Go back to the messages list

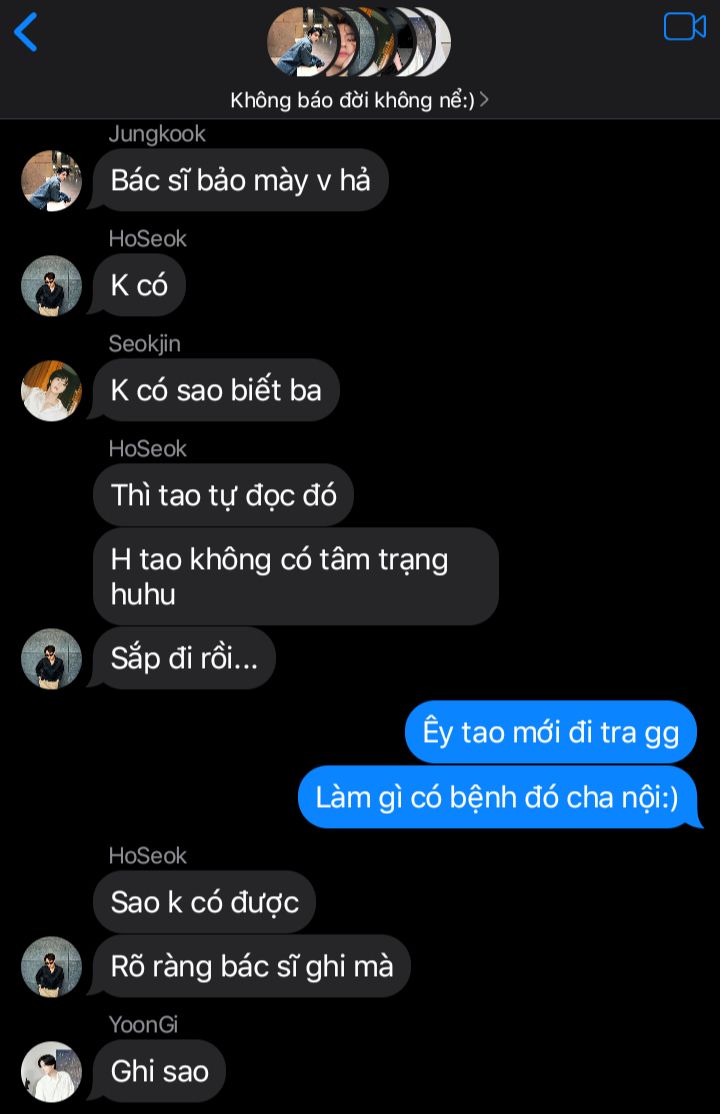pyautogui.click(x=26, y=32)
